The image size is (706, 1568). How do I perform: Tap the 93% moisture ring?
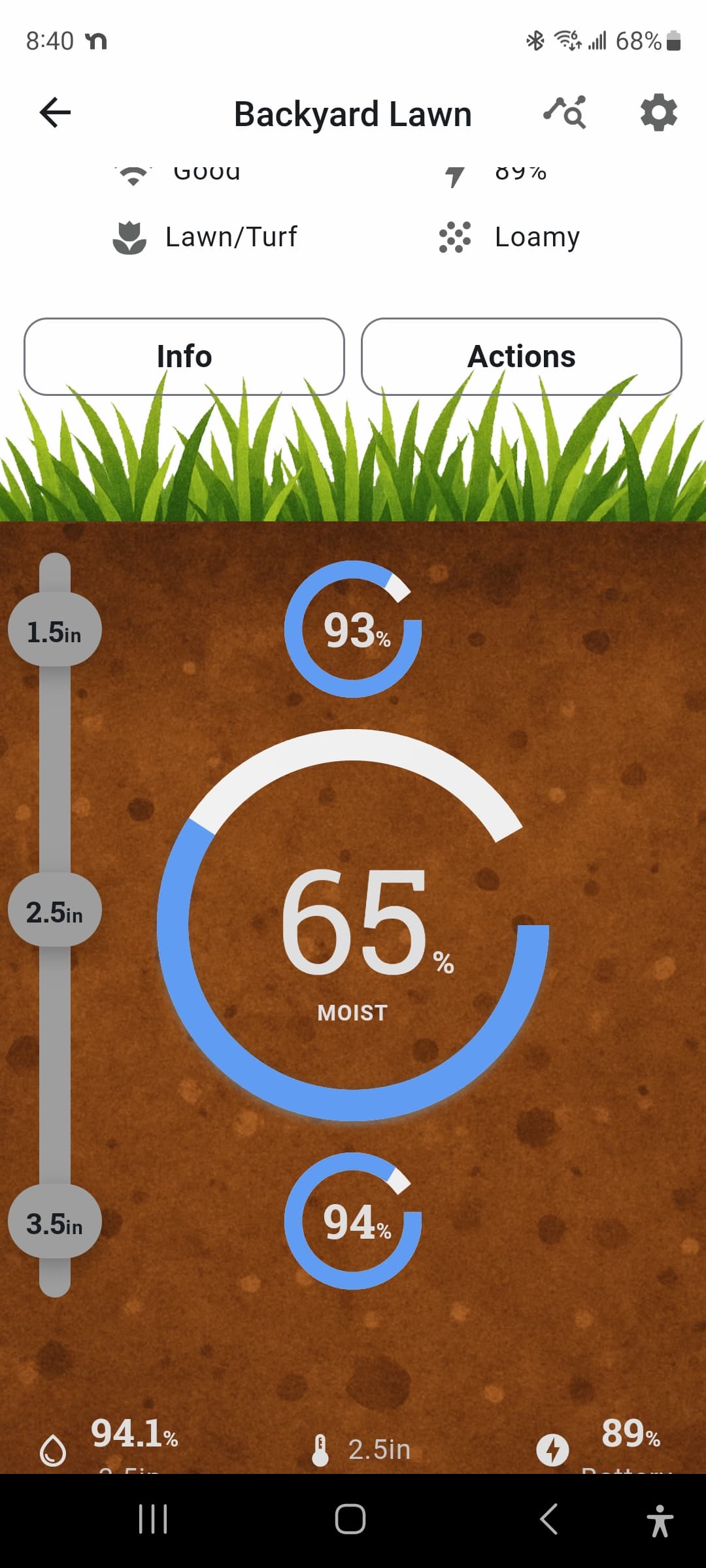[x=353, y=629]
